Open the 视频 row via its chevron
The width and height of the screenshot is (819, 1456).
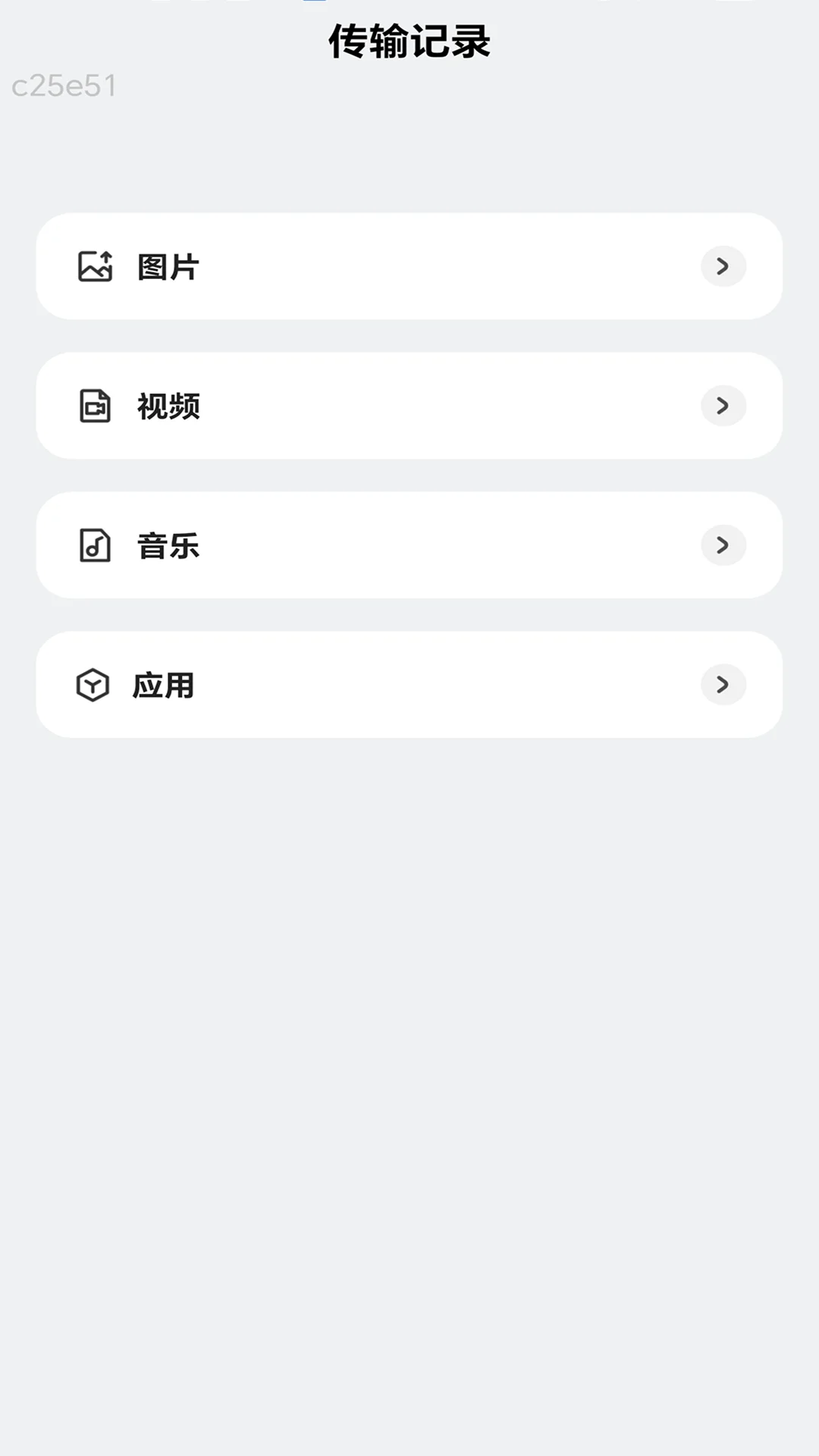click(x=723, y=406)
